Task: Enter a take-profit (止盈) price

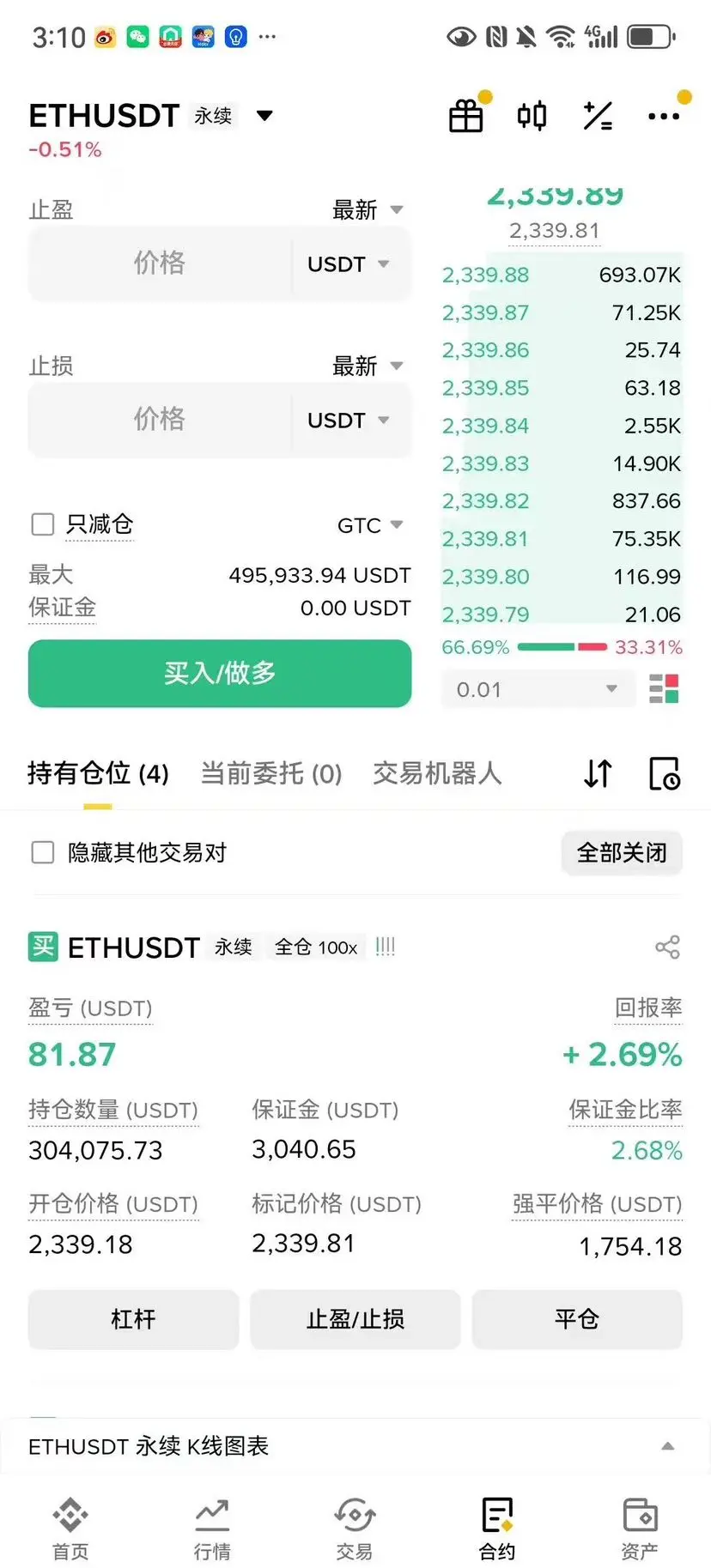Action: pos(160,263)
